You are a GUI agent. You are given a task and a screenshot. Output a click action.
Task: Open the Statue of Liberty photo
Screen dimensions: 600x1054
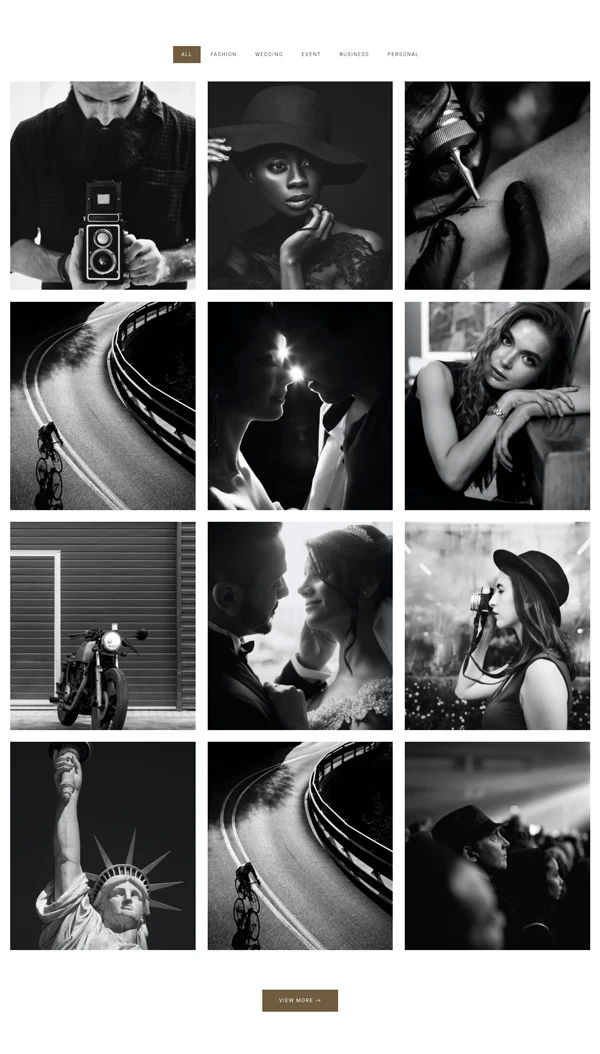(x=103, y=846)
